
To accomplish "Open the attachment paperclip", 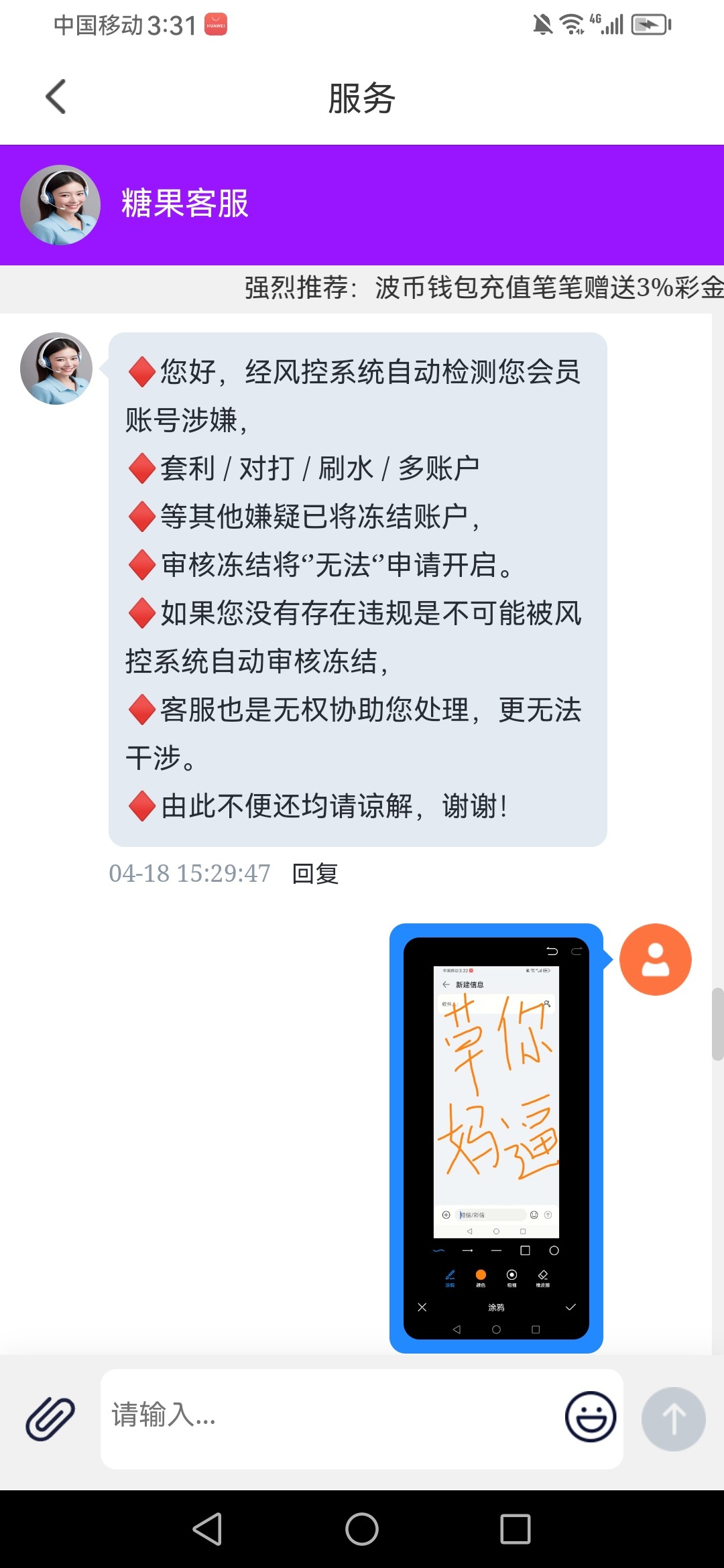I will click(x=50, y=1419).
